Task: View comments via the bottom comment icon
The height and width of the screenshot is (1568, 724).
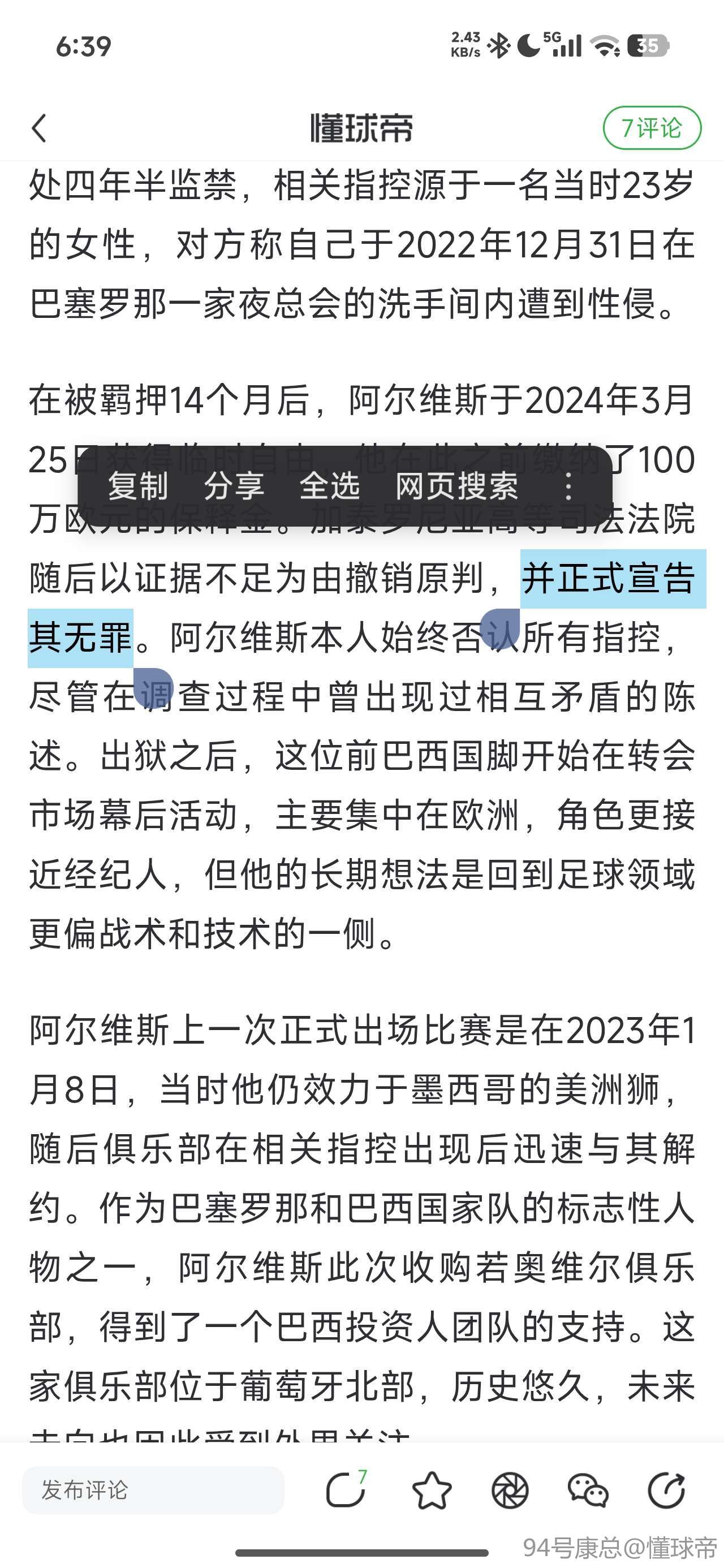Action: (x=346, y=1490)
